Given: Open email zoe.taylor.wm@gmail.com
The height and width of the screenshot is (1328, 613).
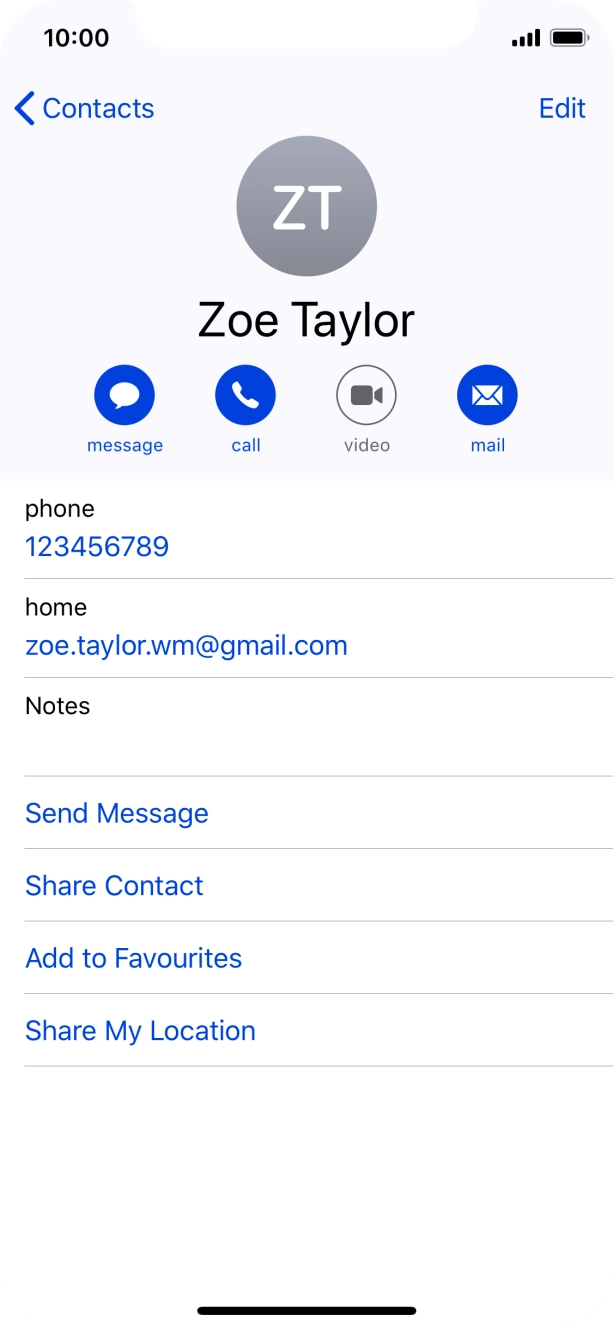Looking at the screenshot, I should 186,645.
